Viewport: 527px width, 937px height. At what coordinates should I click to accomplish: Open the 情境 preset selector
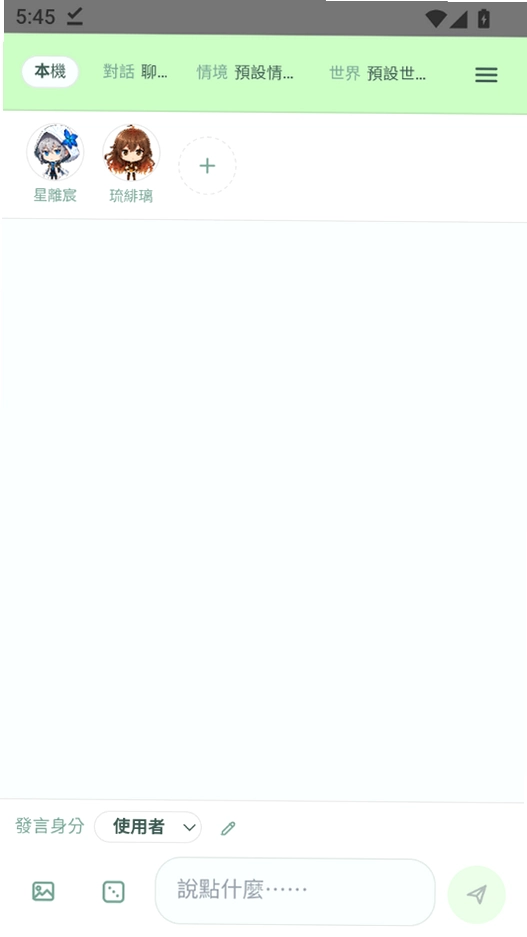tap(246, 73)
